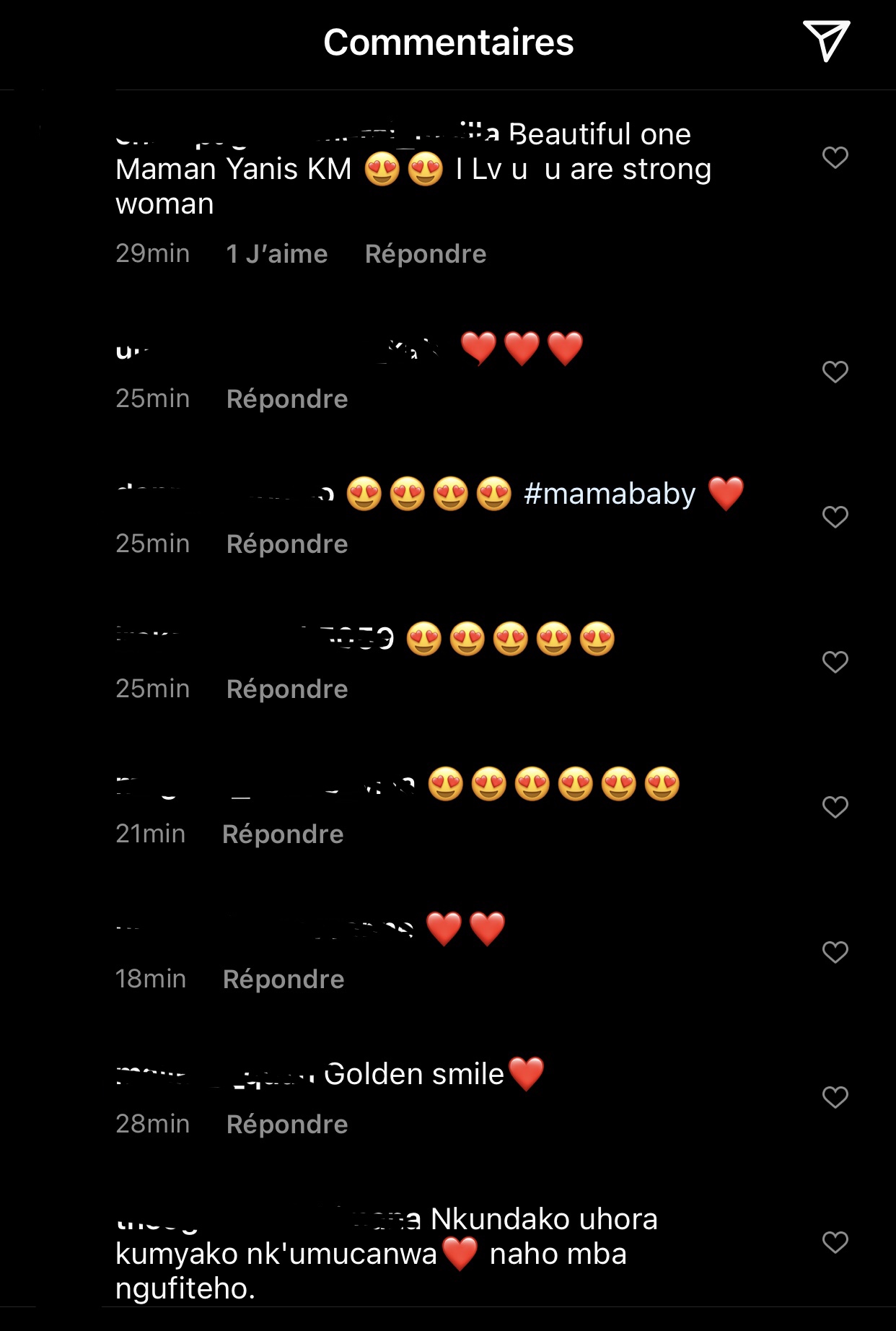Share post via the paper plane icon
The width and height of the screenshot is (896, 1331).
pos(826,40)
